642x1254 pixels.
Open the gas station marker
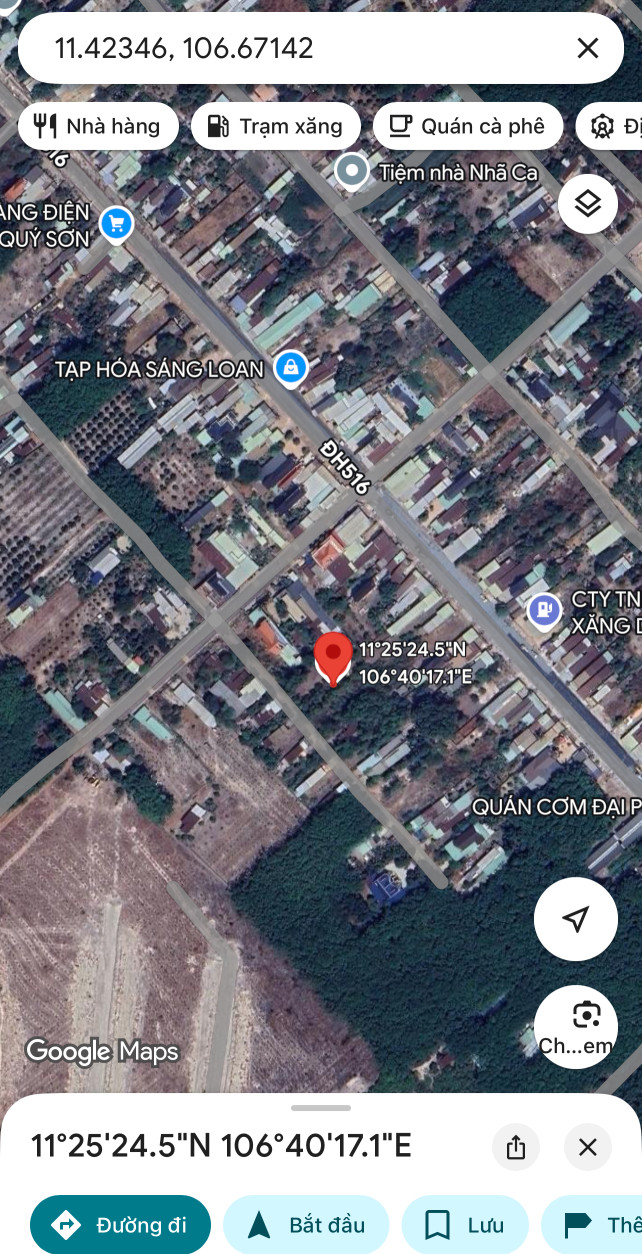point(544,608)
